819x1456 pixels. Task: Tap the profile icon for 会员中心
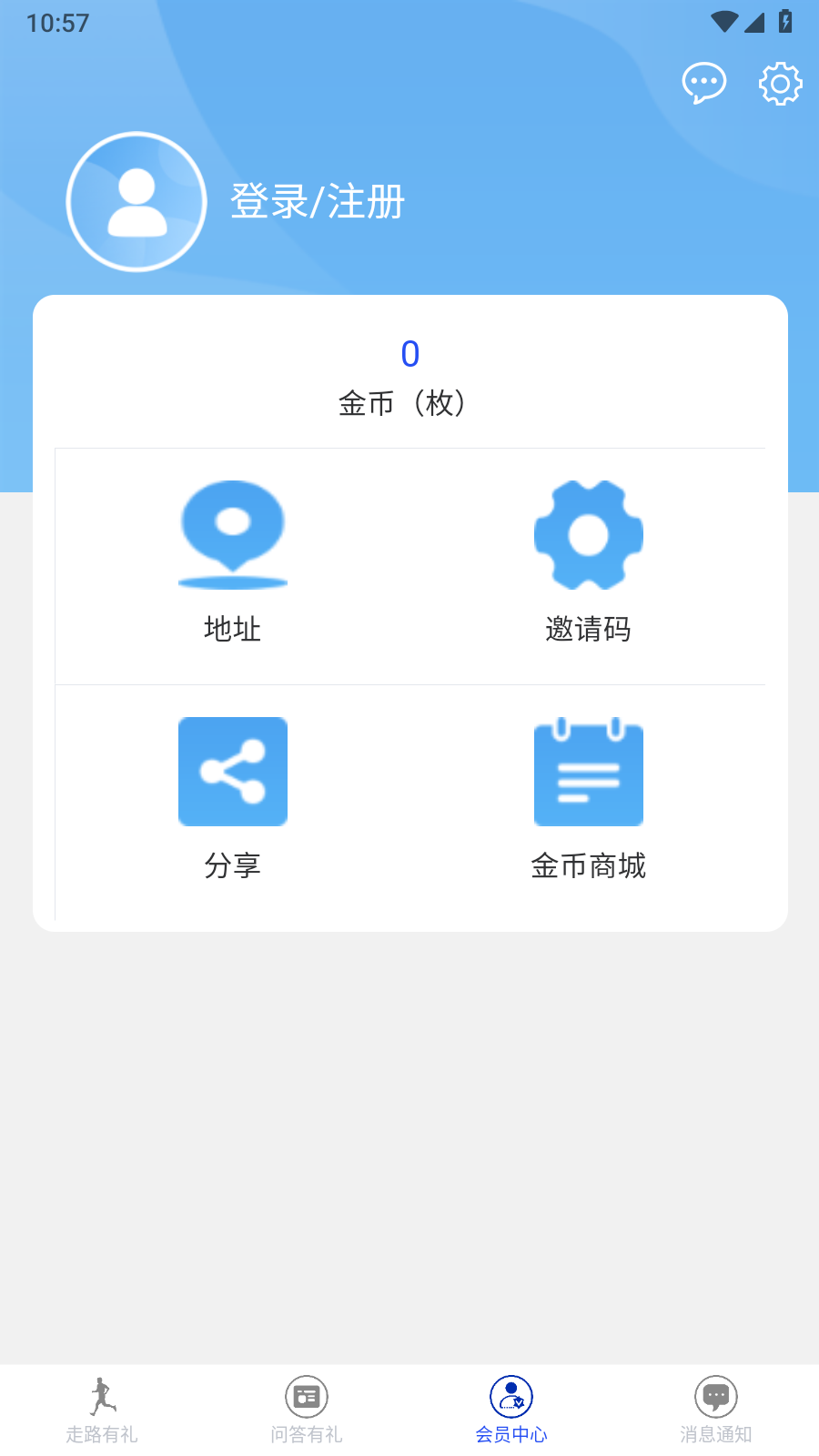pos(511,1394)
